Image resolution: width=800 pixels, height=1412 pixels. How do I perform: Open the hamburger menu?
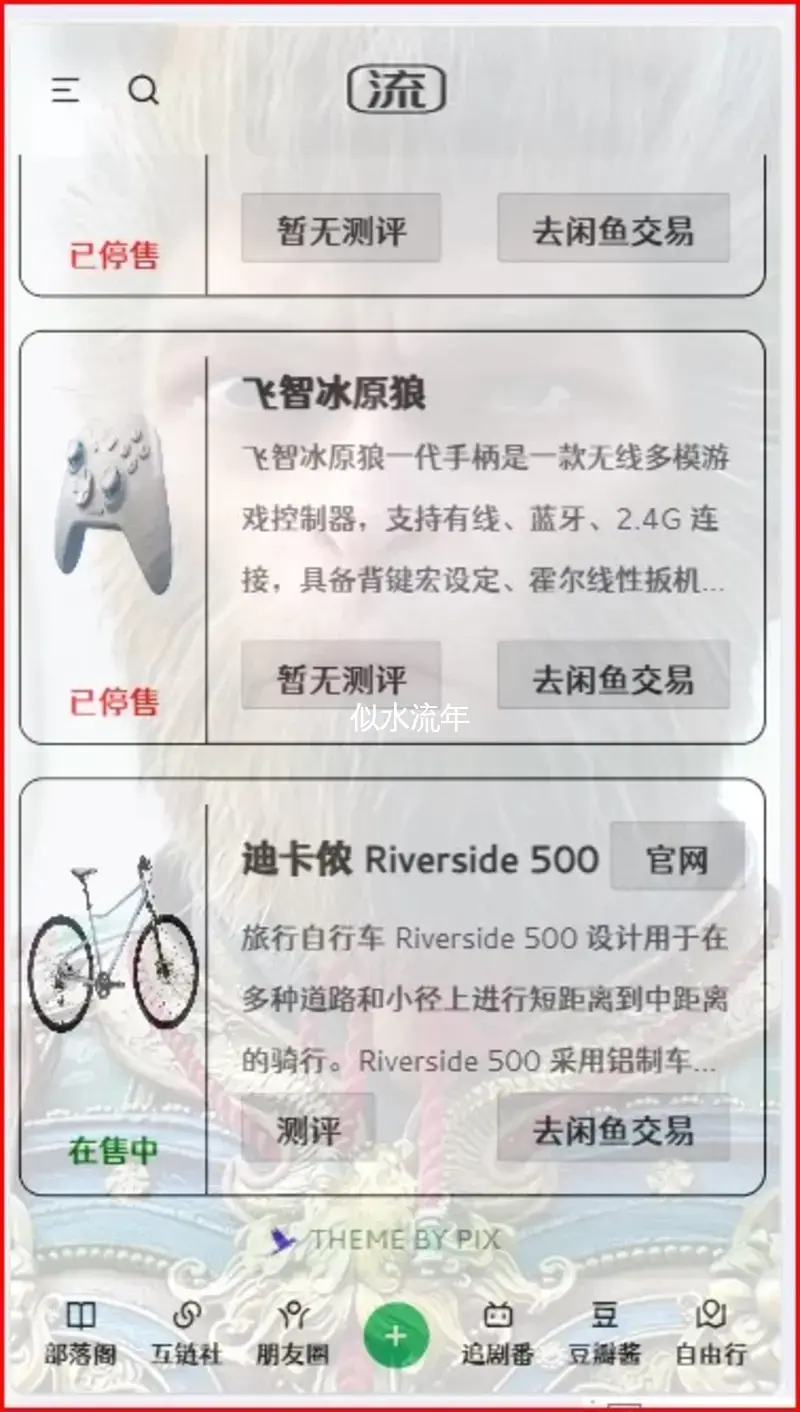[65, 91]
